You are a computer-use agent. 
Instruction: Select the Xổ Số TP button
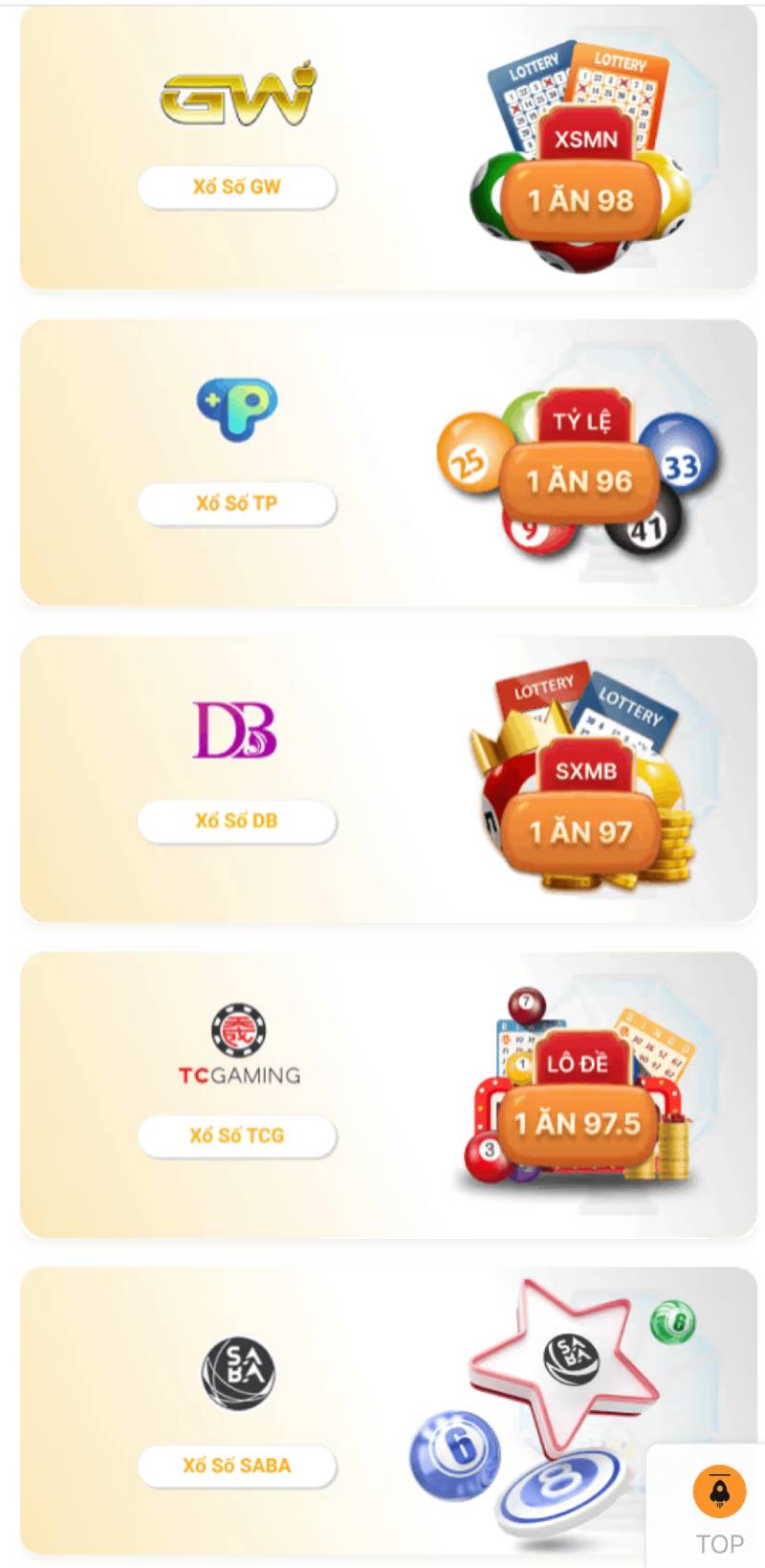(237, 503)
